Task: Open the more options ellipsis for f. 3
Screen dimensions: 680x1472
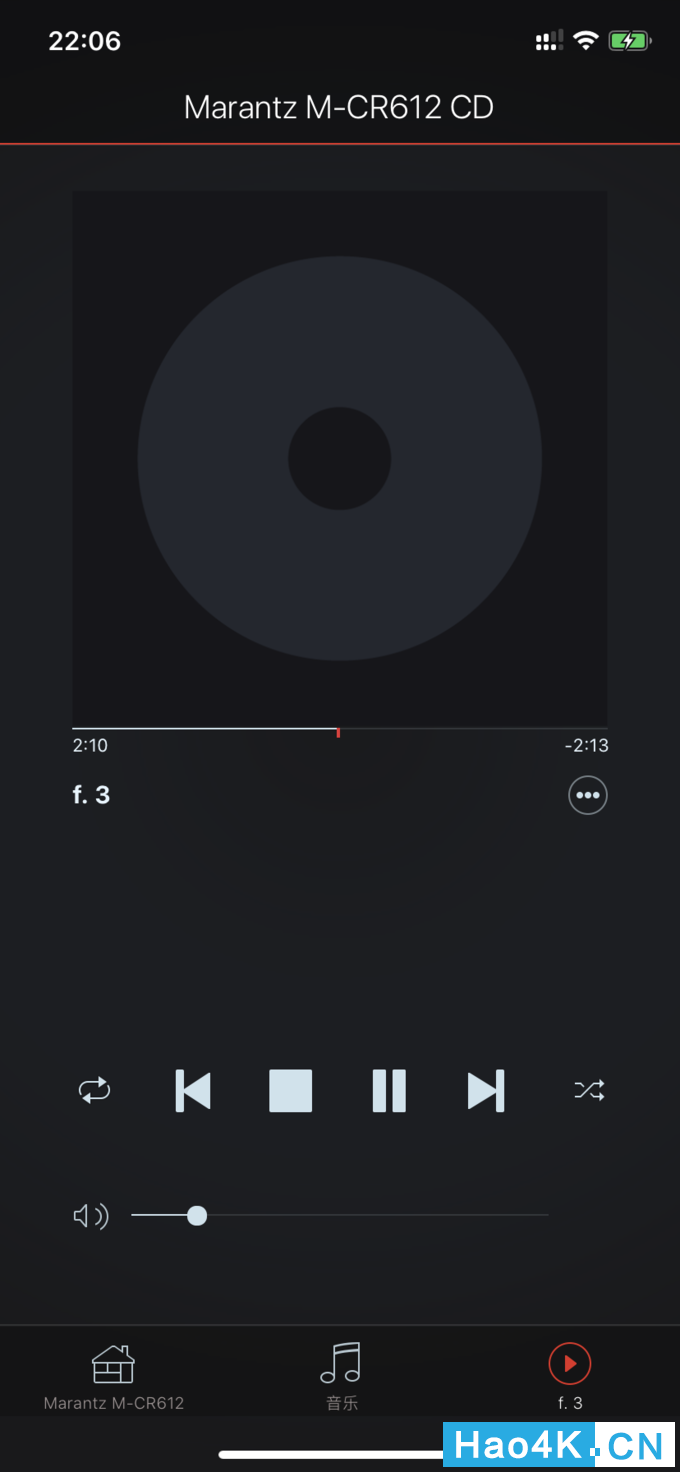Action: (588, 795)
